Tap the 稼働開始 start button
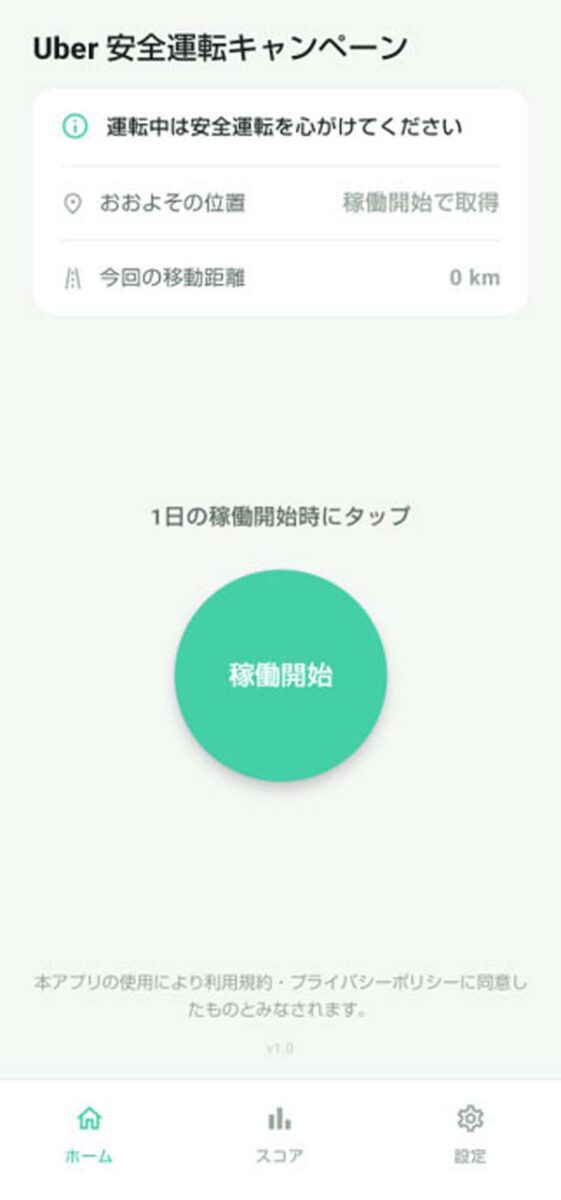 click(x=280, y=676)
